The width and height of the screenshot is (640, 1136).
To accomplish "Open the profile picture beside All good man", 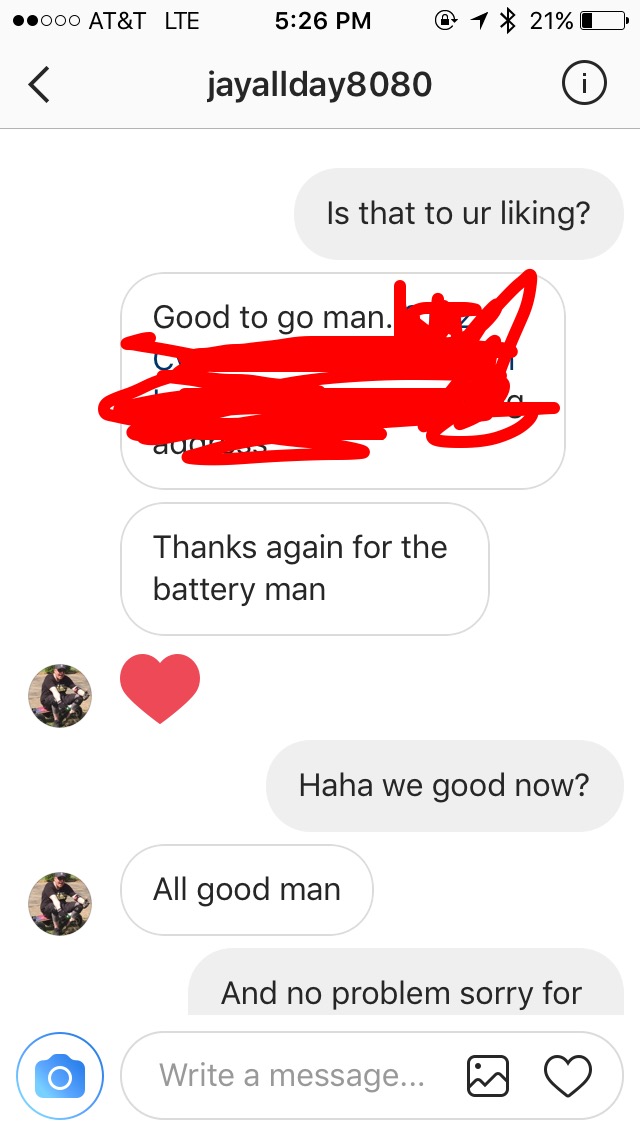I will (x=60, y=903).
